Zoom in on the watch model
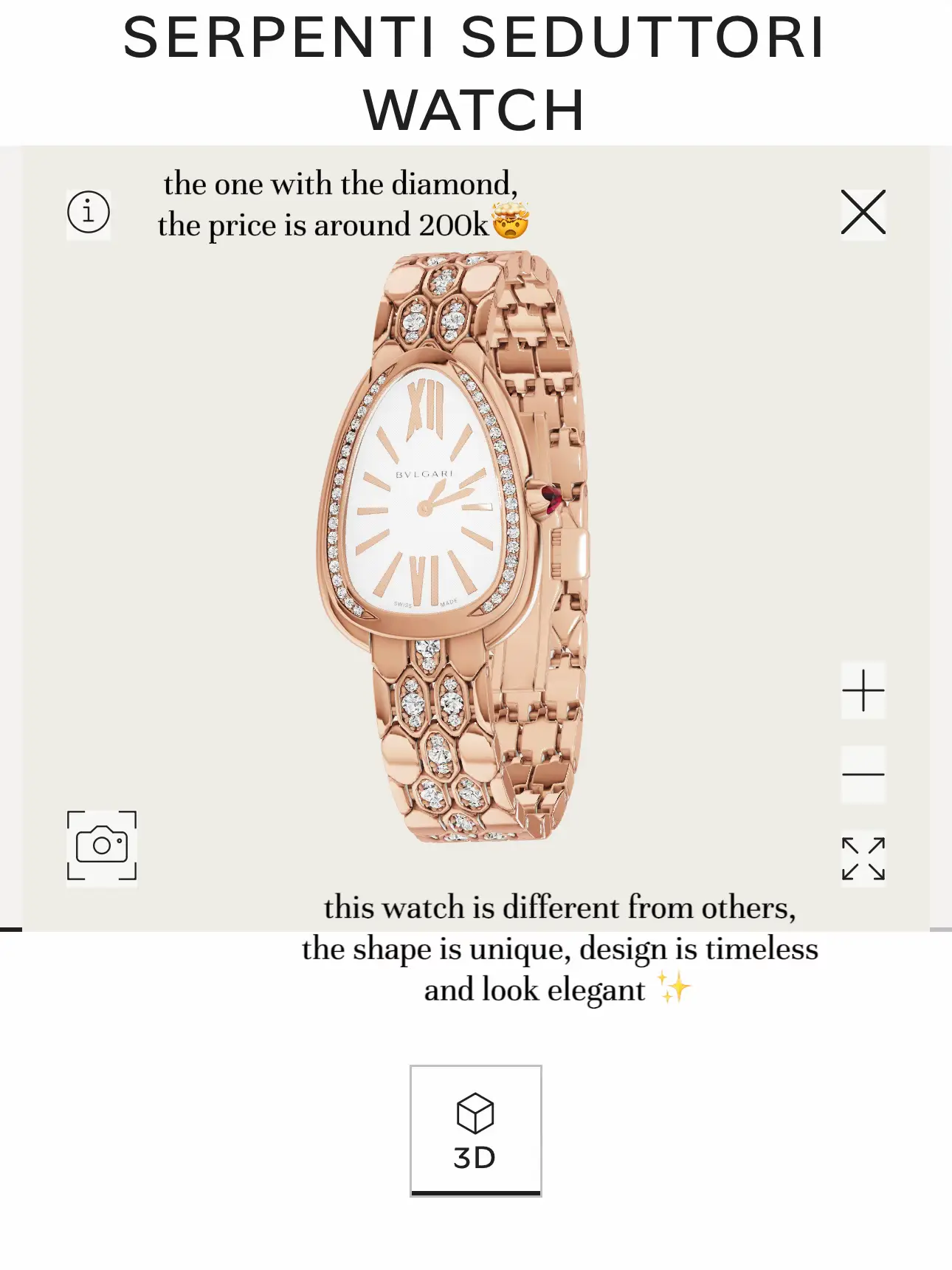This screenshot has height=1270, width=952. [x=863, y=690]
